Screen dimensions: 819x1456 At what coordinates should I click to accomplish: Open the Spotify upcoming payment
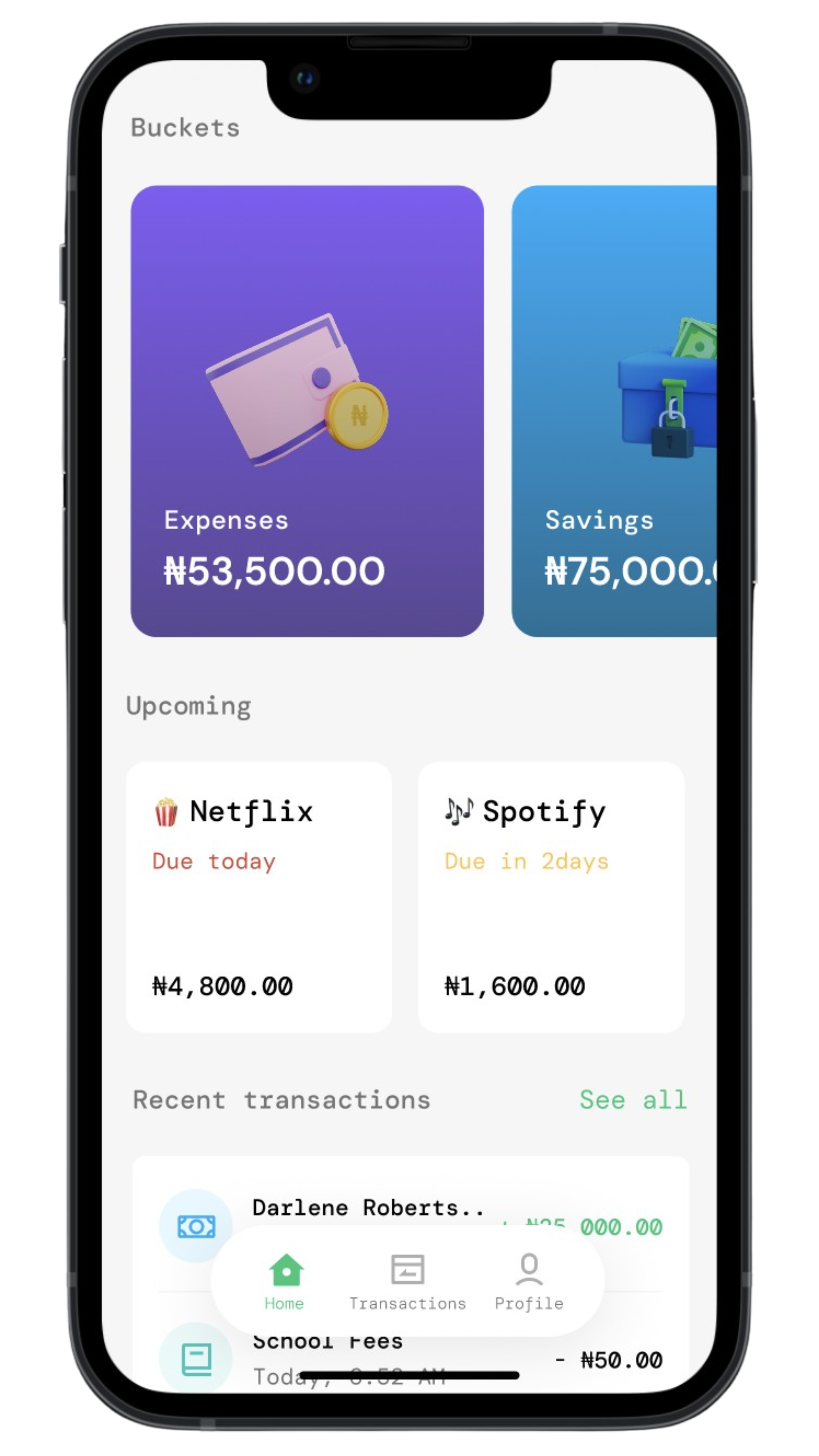coord(550,897)
